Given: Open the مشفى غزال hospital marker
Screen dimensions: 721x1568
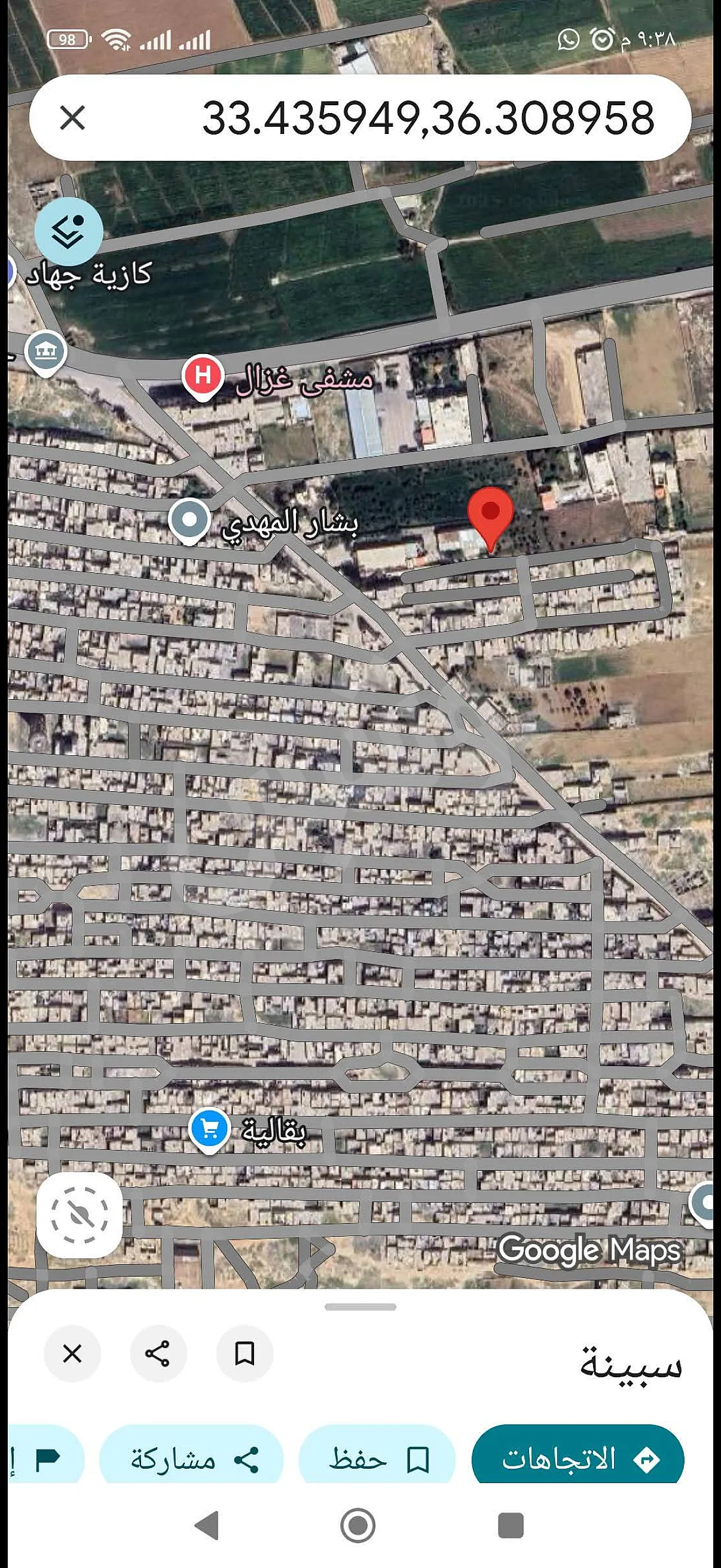Looking at the screenshot, I should 203,376.
